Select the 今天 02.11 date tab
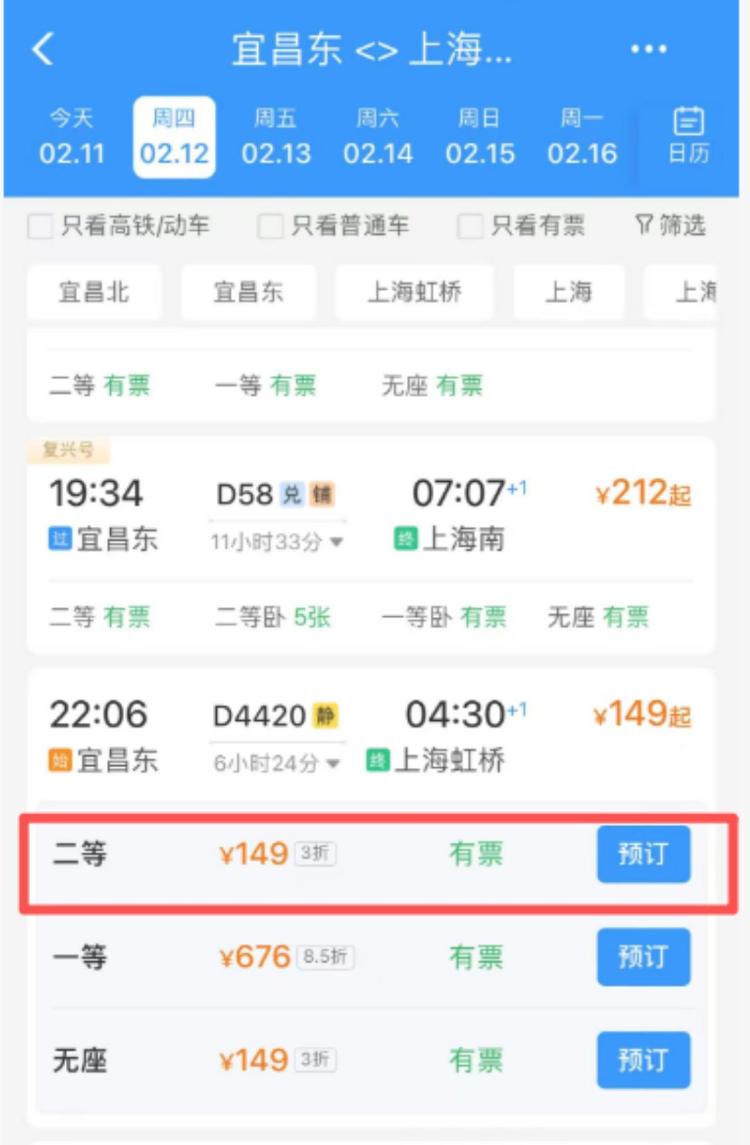 (x=72, y=138)
